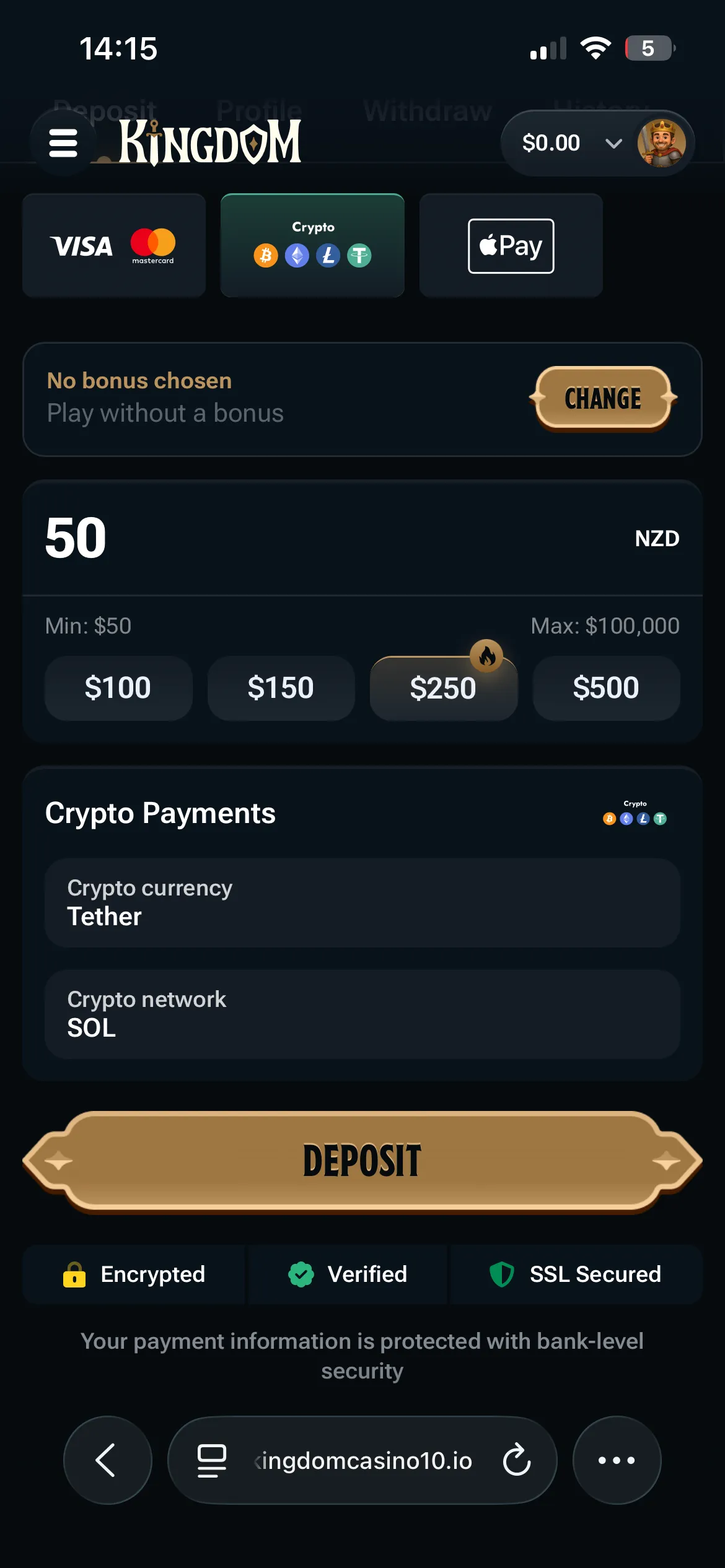Pick the popular $250 amount
Viewport: 725px width, 1568px height.
tap(443, 688)
